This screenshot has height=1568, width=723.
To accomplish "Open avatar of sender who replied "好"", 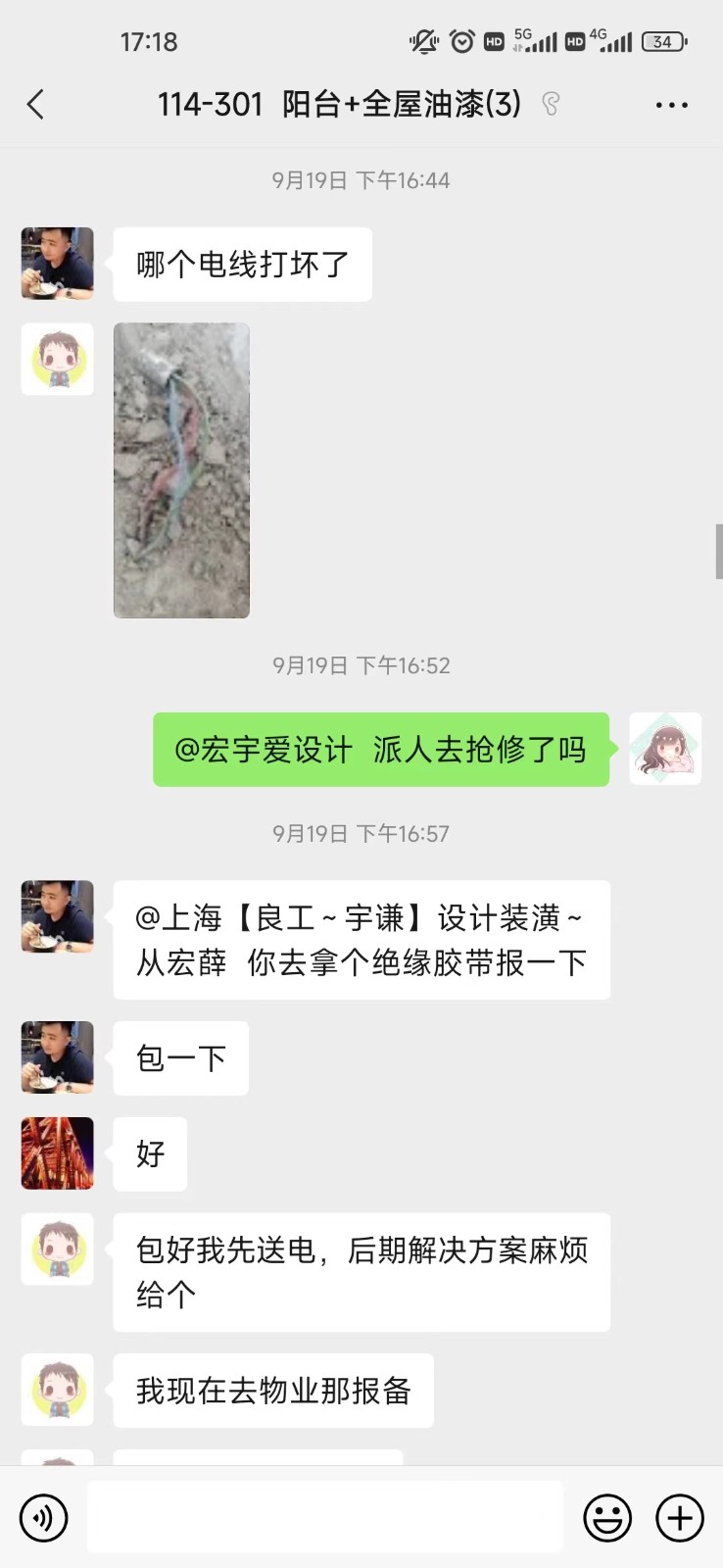I will 58,1153.
